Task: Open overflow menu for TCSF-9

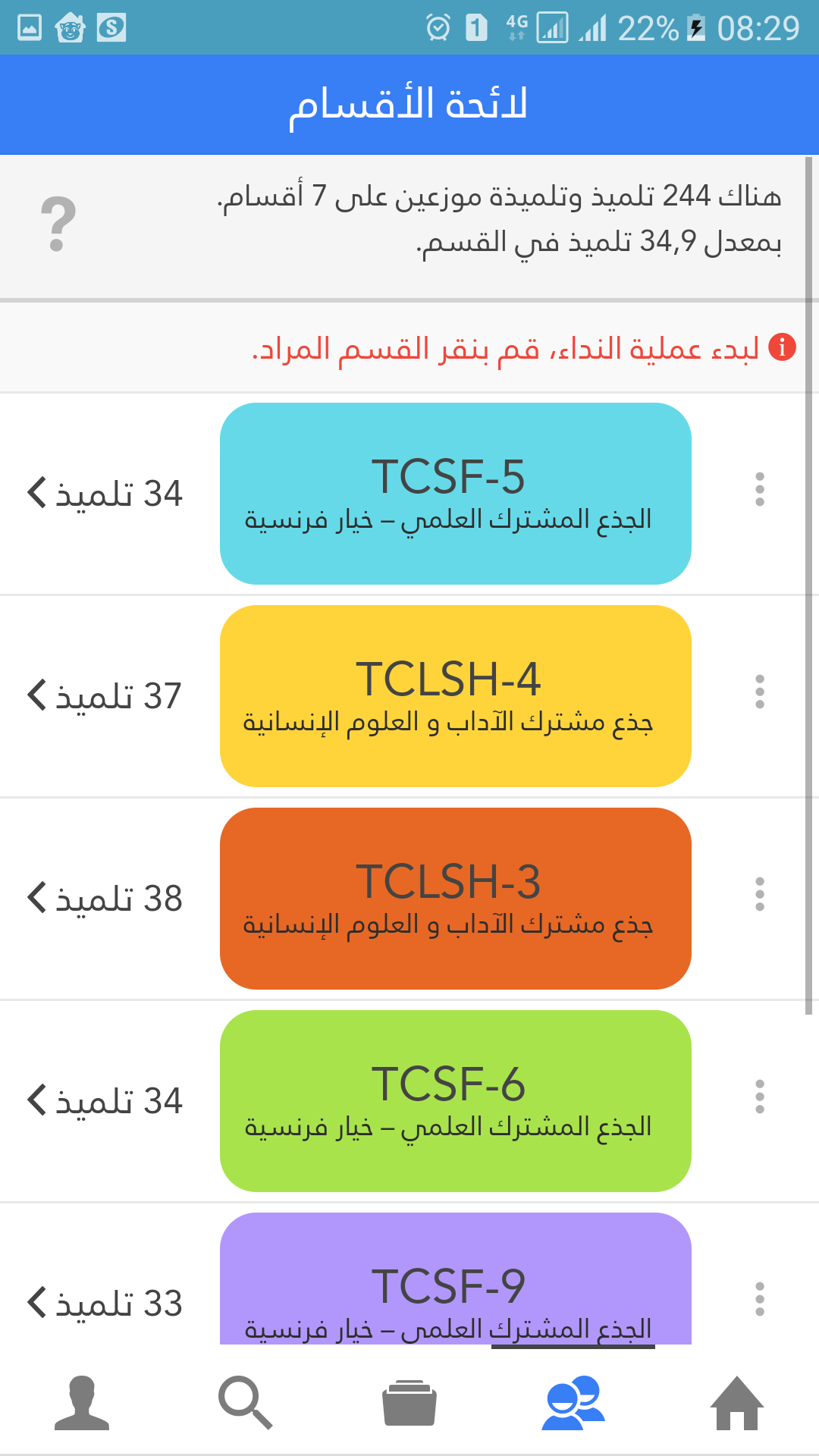Action: [759, 1300]
